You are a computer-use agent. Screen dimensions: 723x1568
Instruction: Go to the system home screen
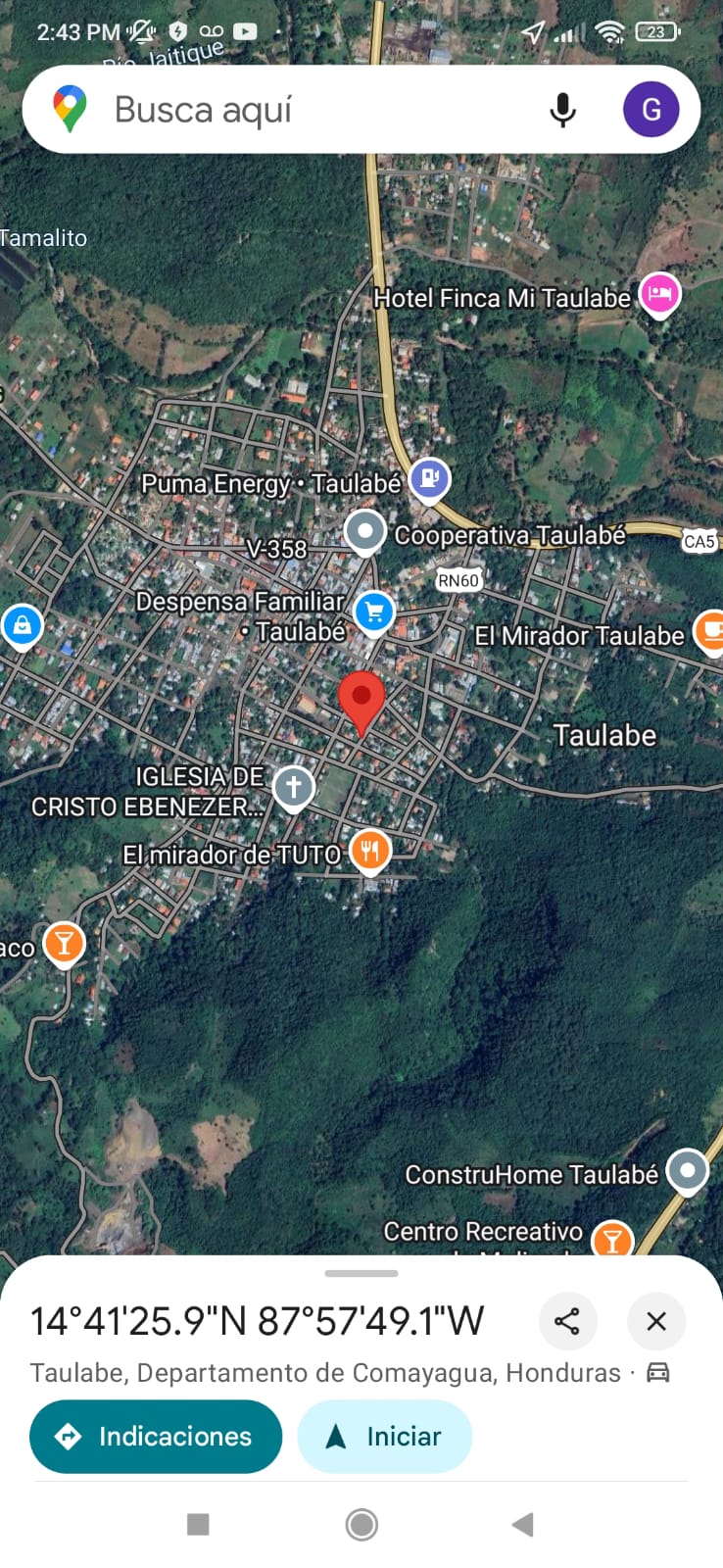click(x=361, y=1524)
